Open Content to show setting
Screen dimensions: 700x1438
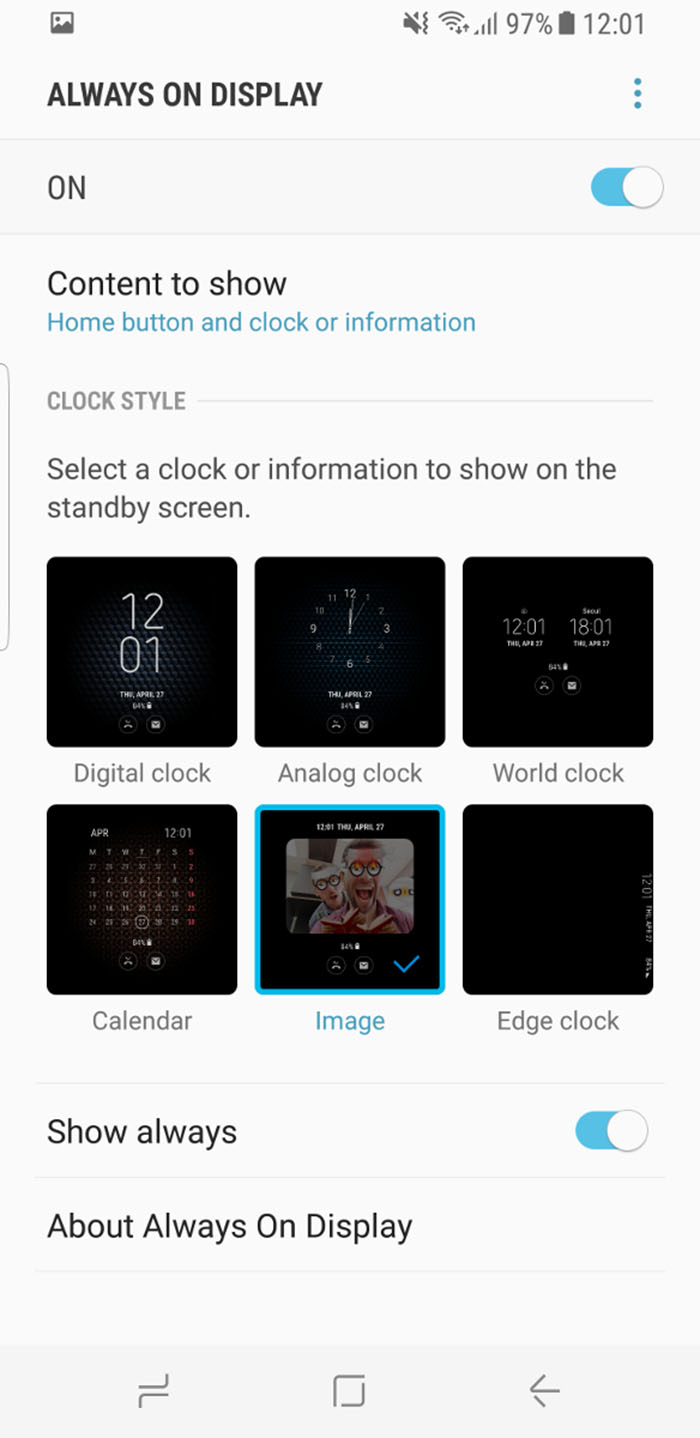point(260,302)
